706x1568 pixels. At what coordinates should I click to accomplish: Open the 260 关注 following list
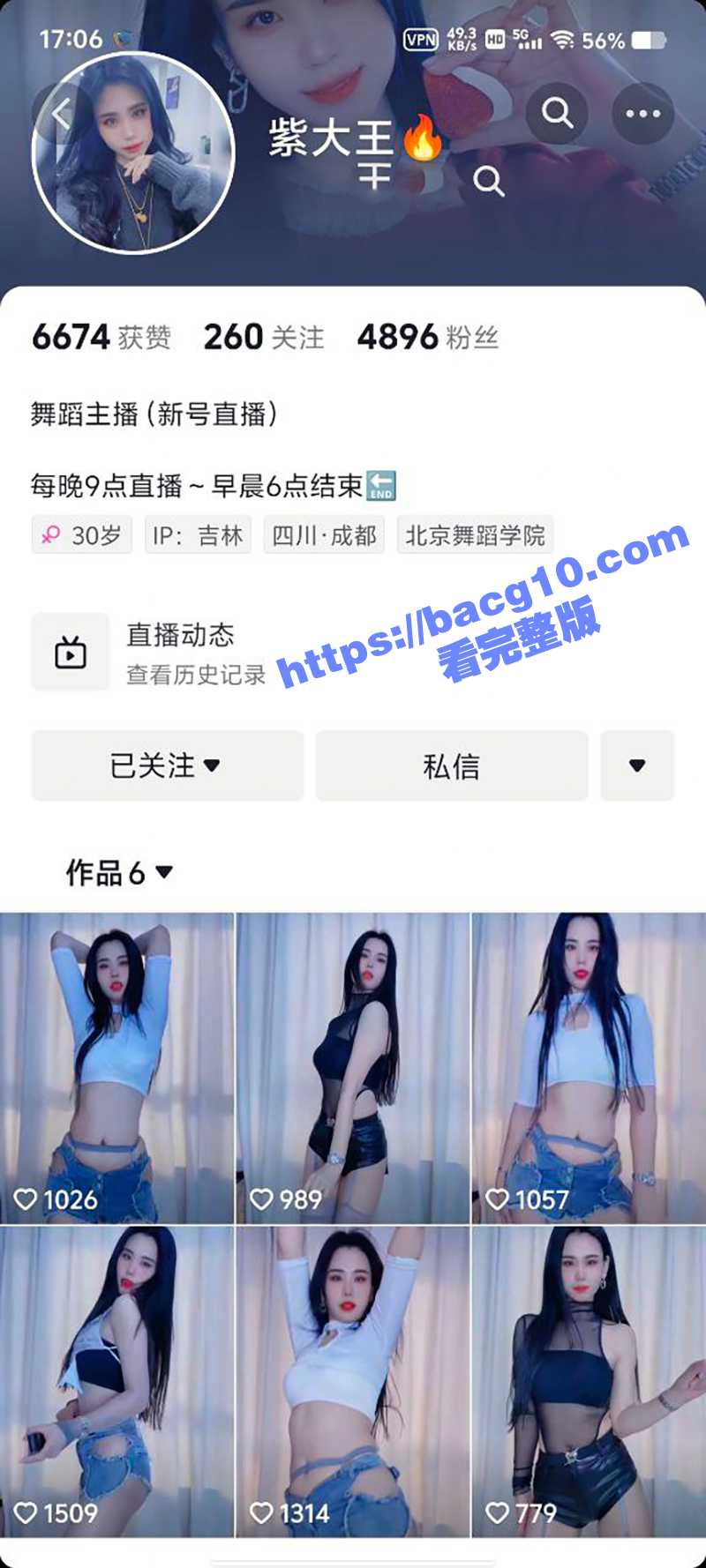click(x=263, y=337)
